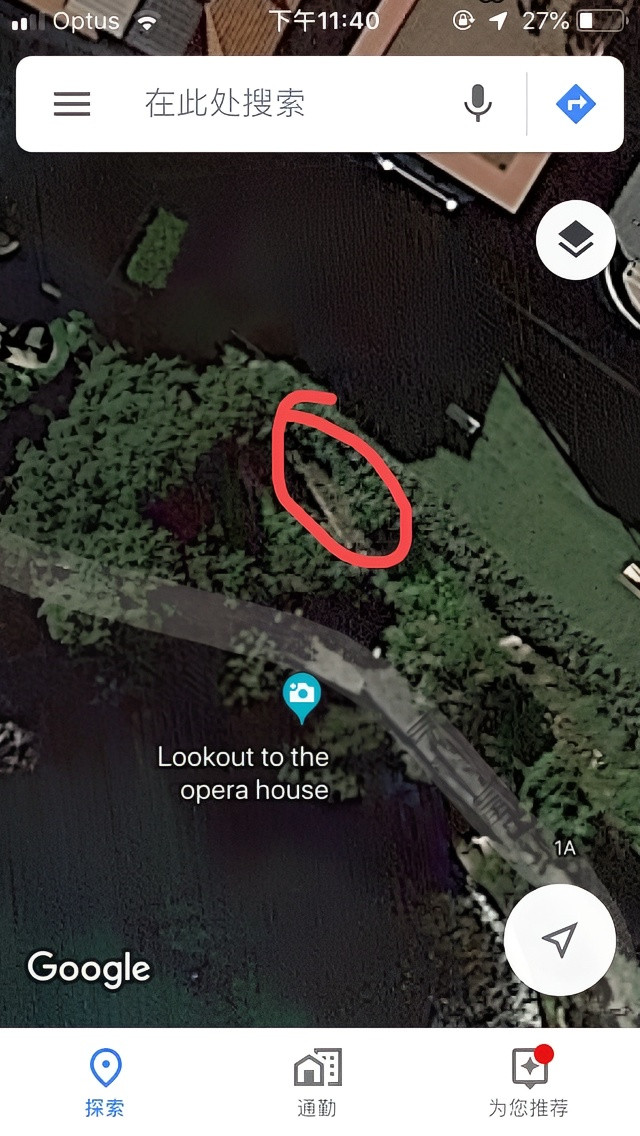Center the map on my location
The image size is (640, 1136).
(x=560, y=939)
